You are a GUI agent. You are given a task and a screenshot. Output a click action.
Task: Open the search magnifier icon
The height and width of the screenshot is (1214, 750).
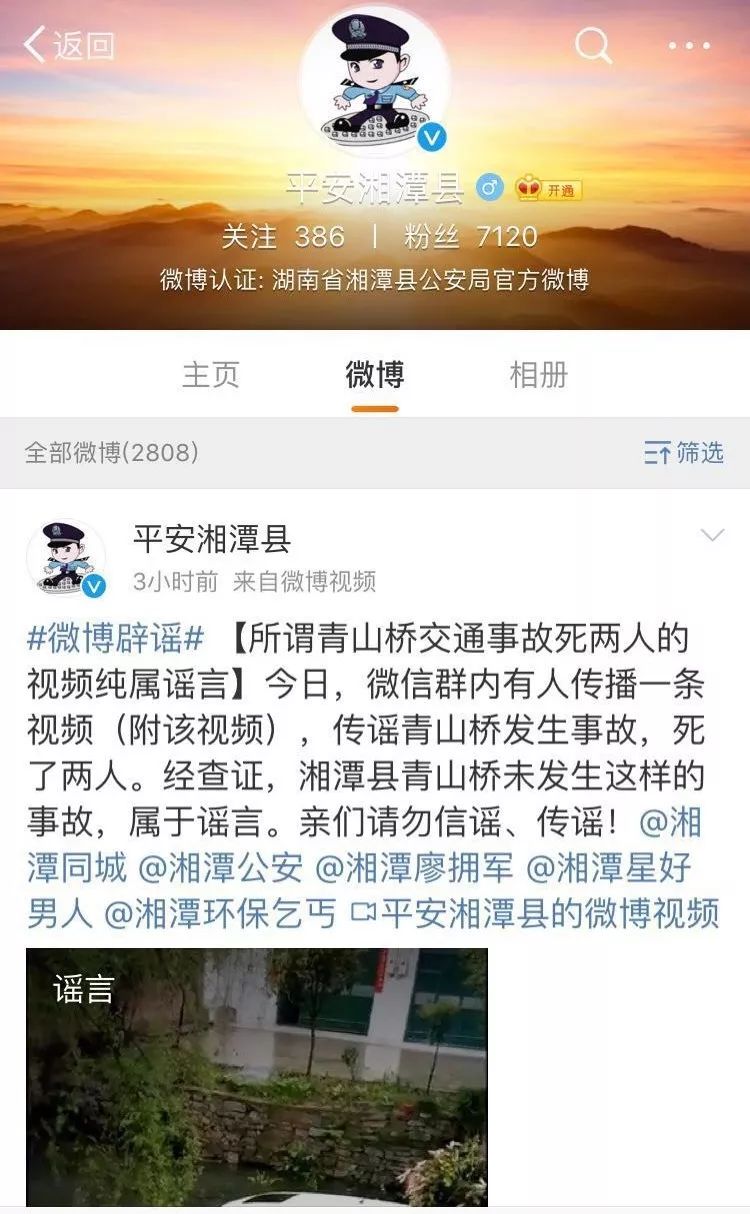(x=593, y=45)
